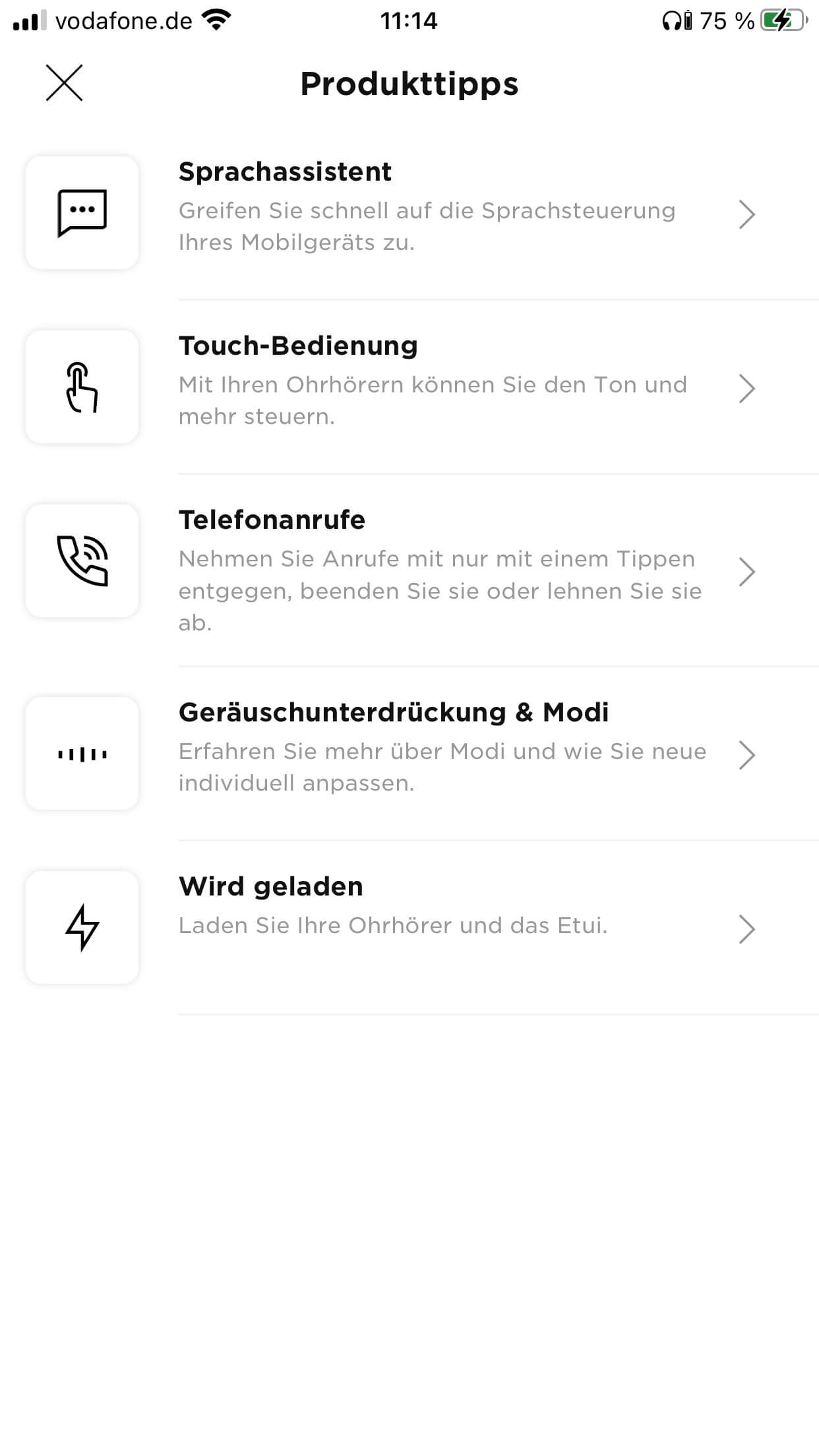Close the Produkttipps screen

coord(64,83)
